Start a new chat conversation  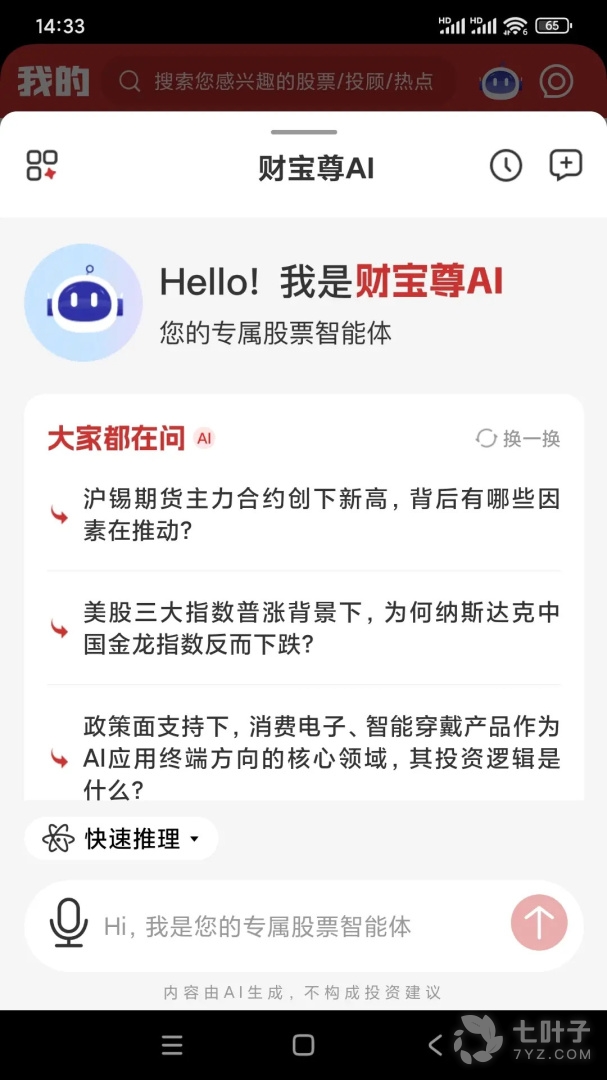(x=565, y=166)
